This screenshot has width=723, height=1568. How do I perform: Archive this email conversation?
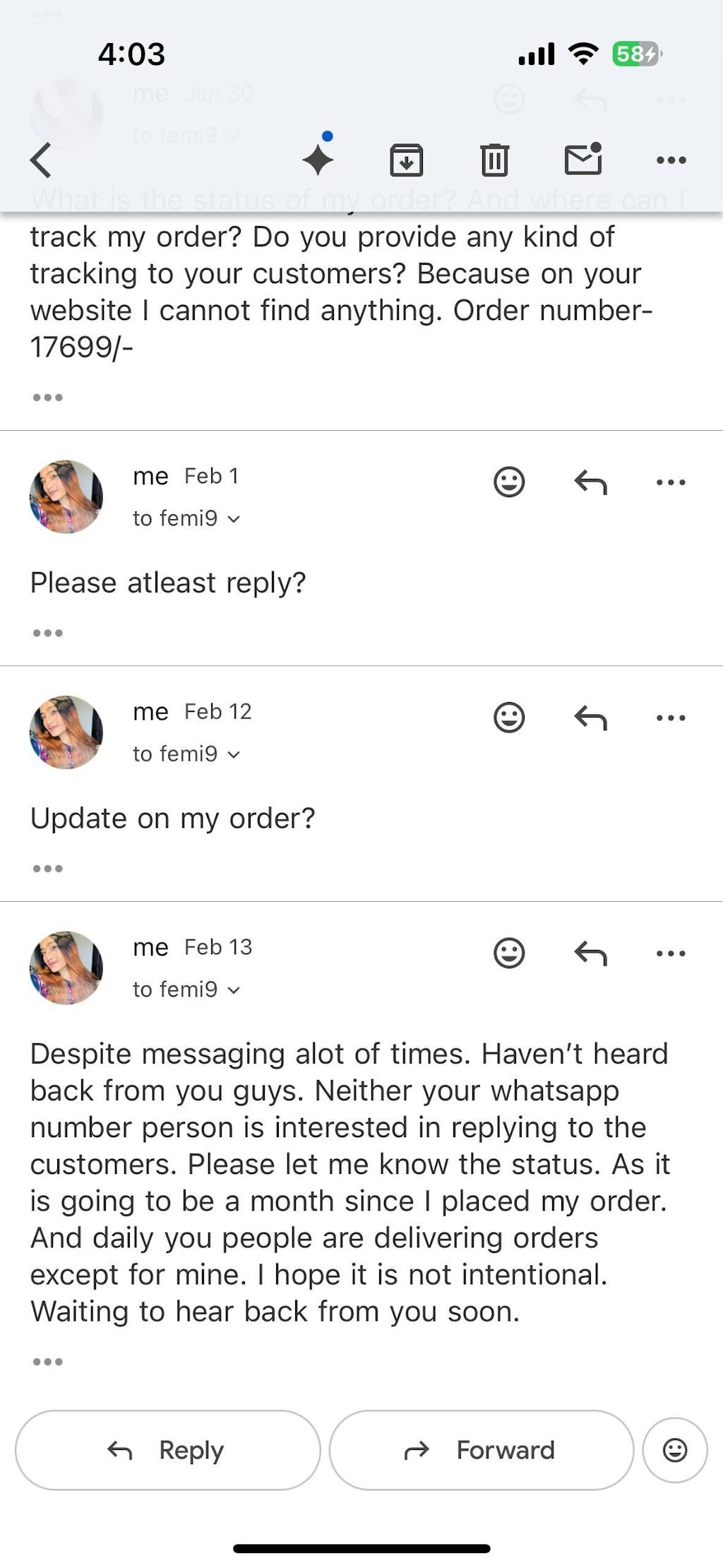click(x=406, y=160)
